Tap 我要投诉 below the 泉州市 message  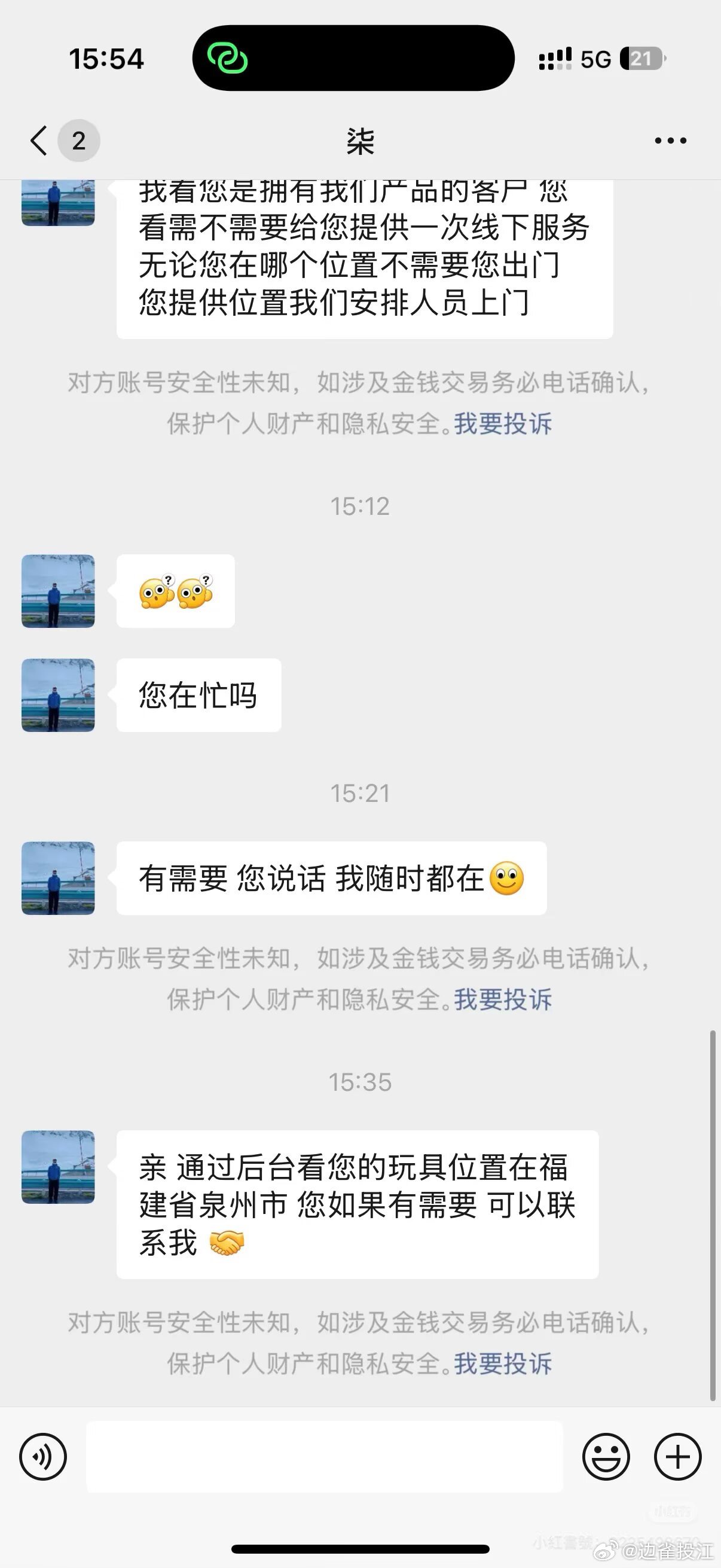click(503, 1363)
